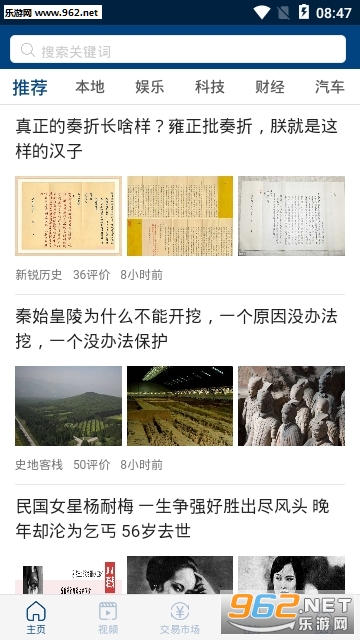Switch to the 财经 tab
The image size is (360, 640).
click(x=270, y=87)
